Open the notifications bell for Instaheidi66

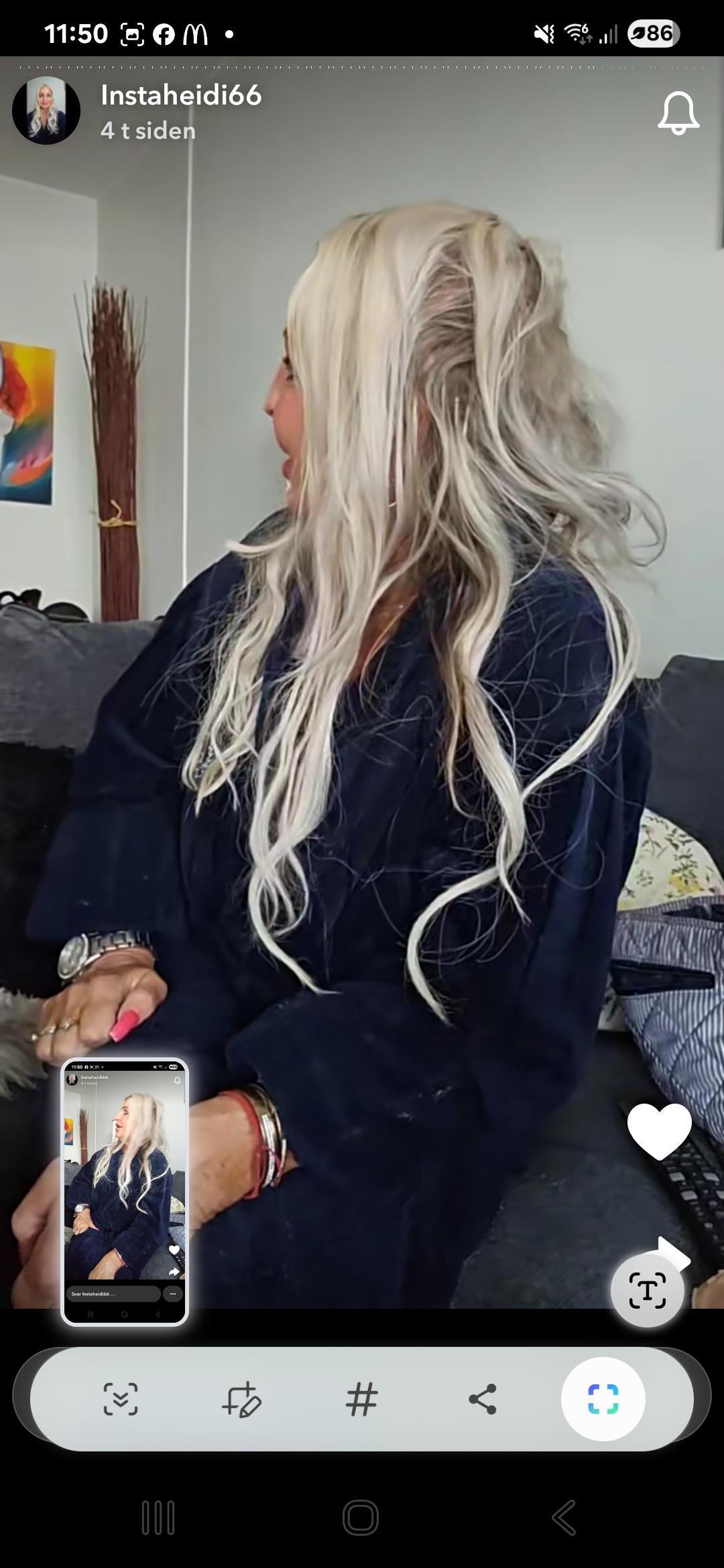tap(678, 113)
